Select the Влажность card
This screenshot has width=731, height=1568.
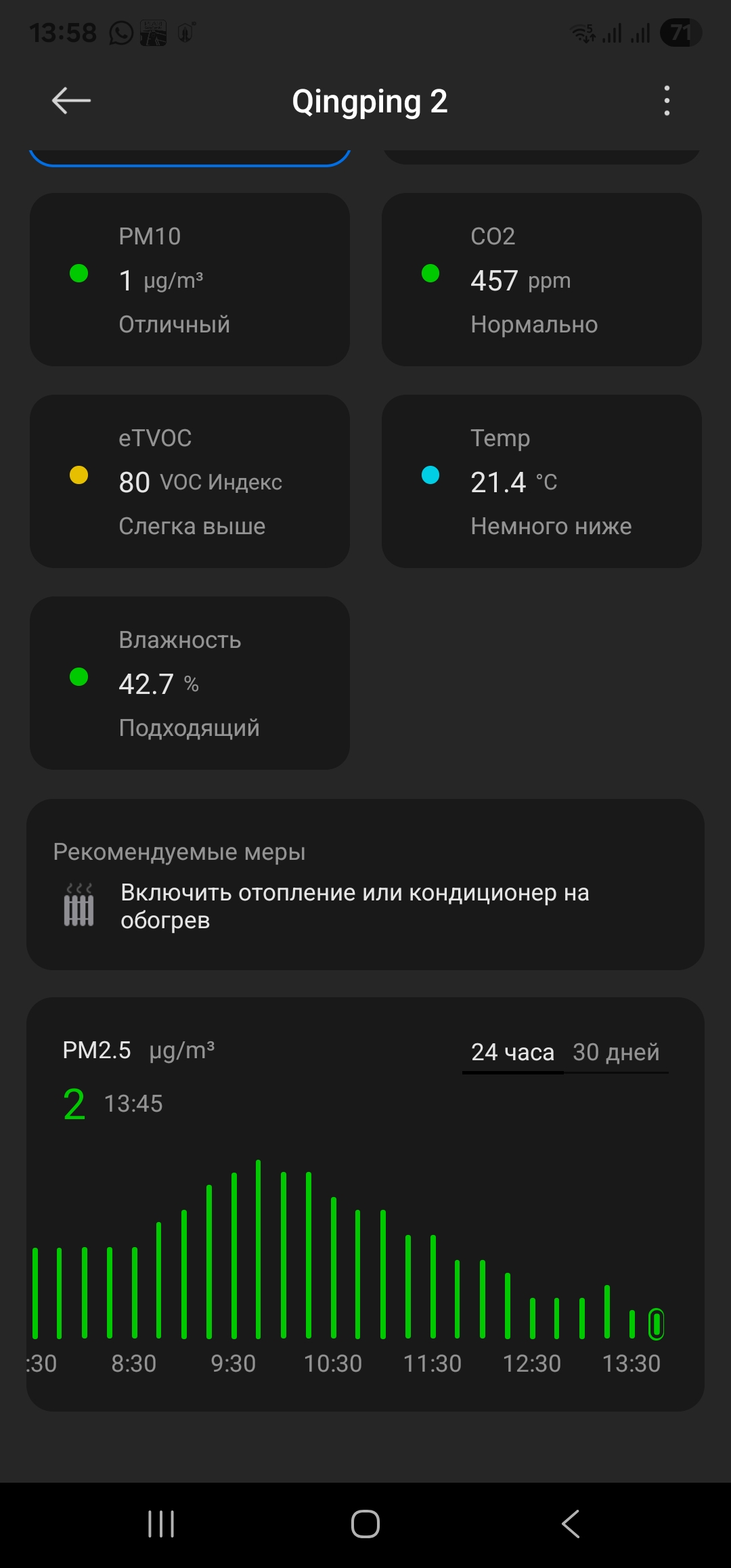click(x=190, y=683)
